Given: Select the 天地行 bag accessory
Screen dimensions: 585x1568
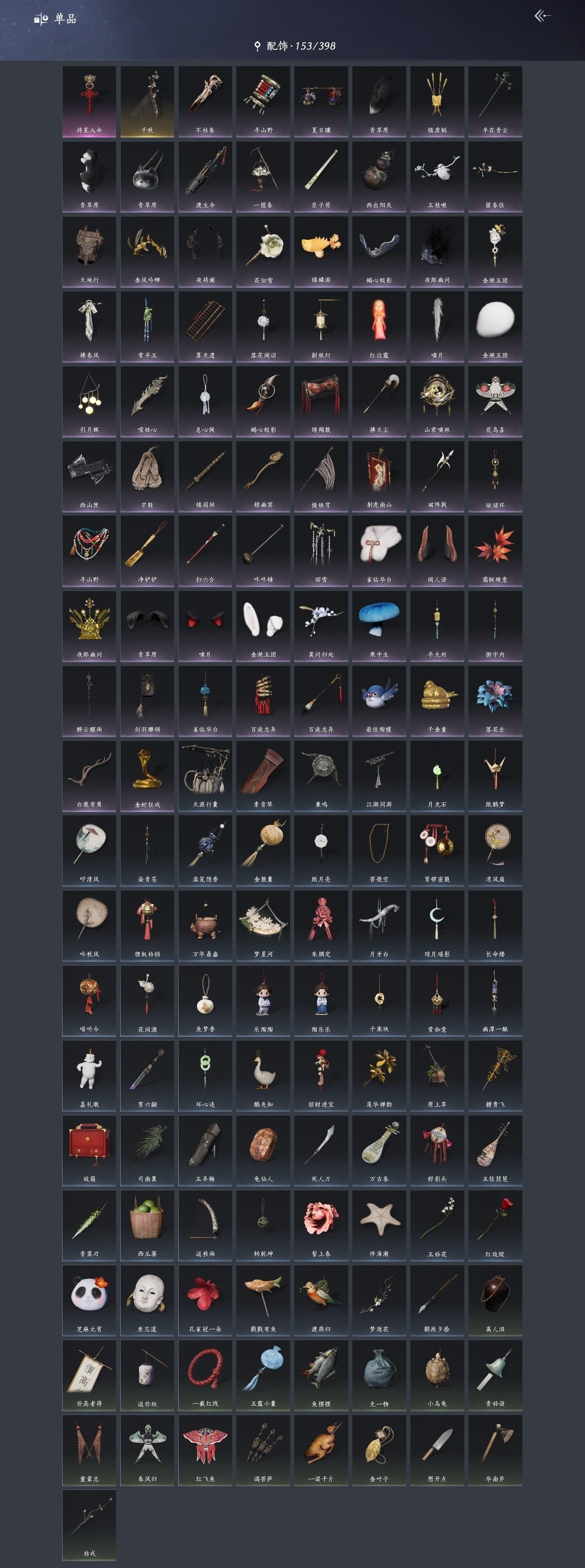Looking at the screenshot, I should click(x=89, y=251).
